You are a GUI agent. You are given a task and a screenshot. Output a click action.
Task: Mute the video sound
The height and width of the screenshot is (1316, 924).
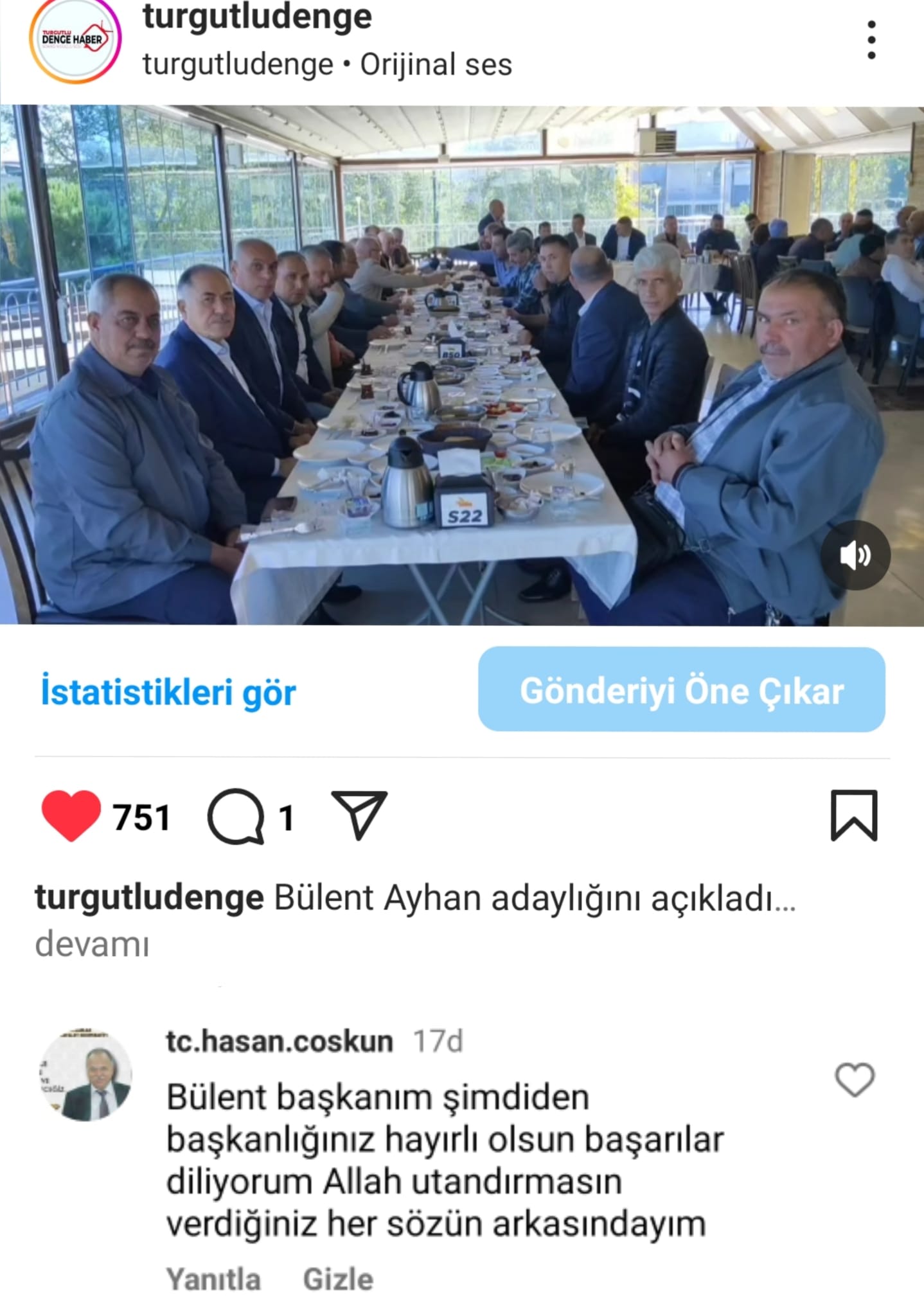855,555
